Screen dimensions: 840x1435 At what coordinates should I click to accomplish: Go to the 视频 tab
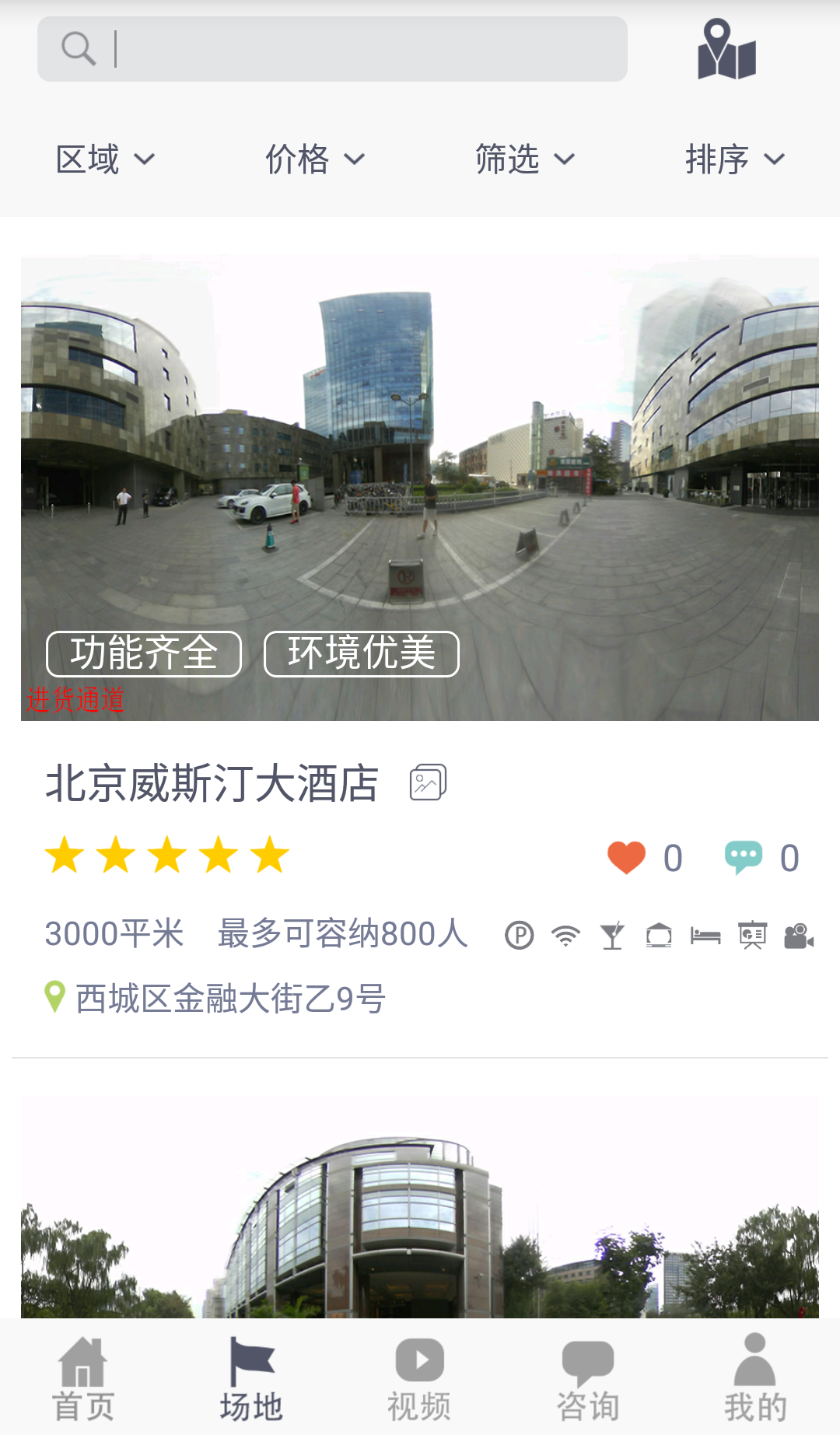[x=419, y=1377]
